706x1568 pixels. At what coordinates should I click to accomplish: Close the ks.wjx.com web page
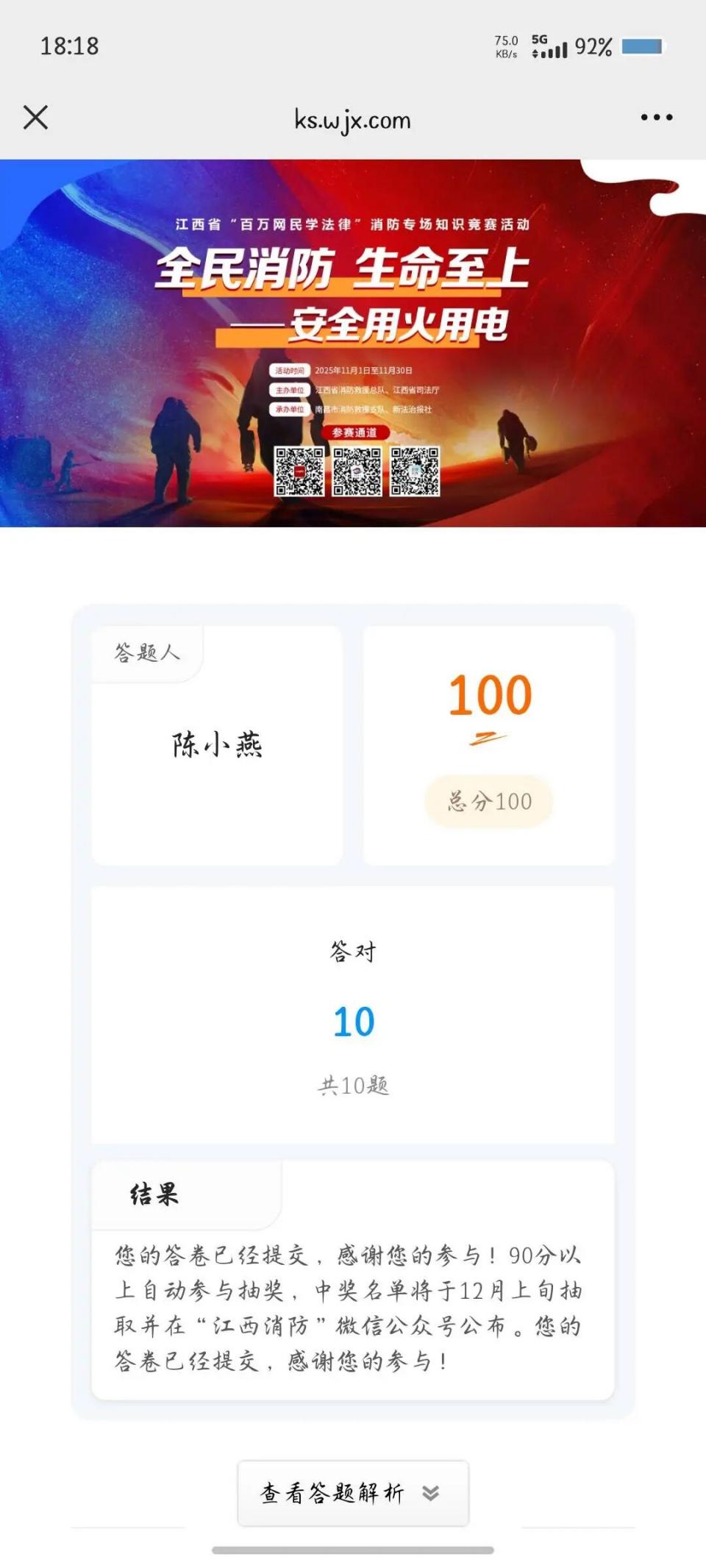click(35, 118)
